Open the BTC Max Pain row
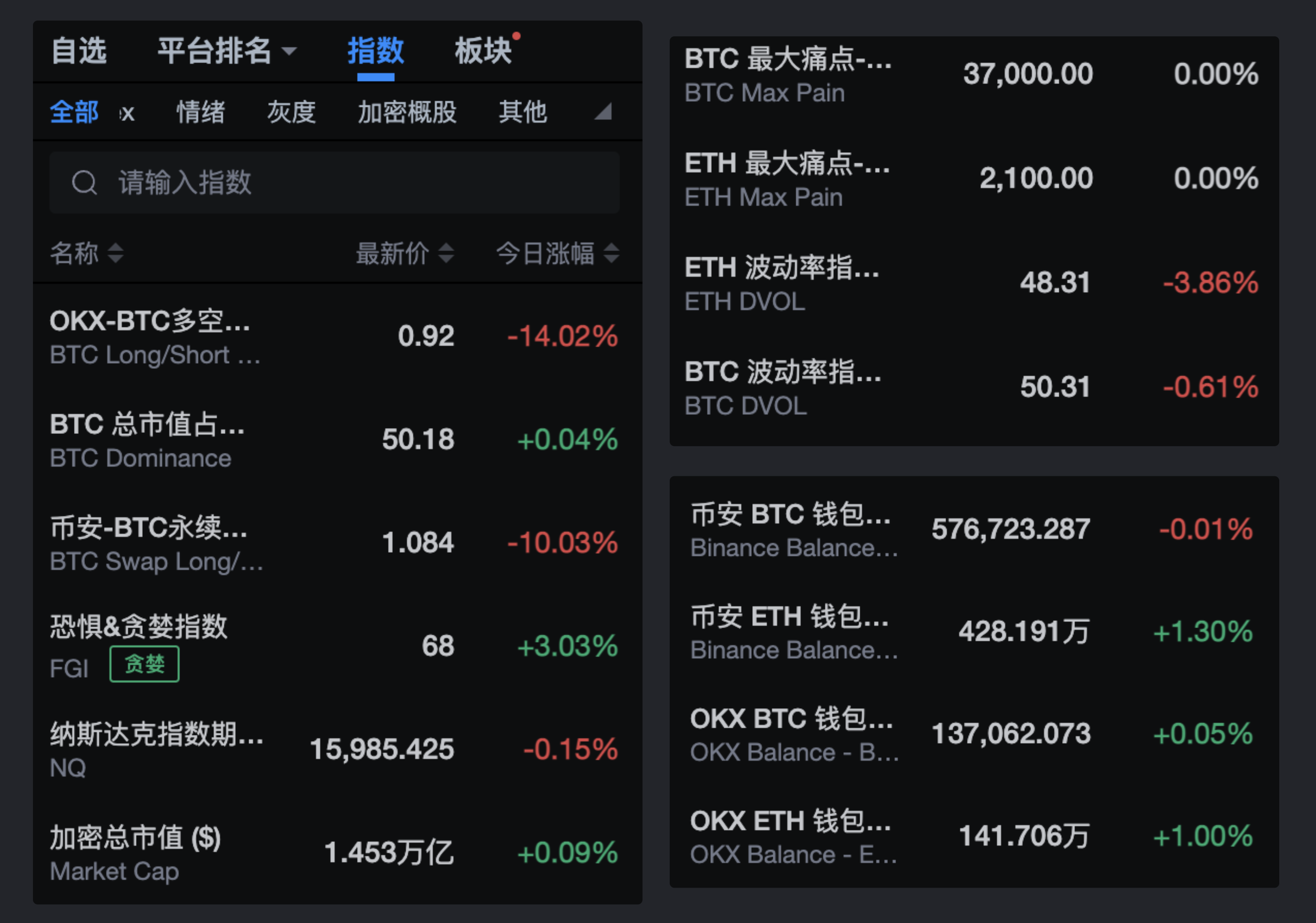This screenshot has height=923, width=1316. coord(973,74)
